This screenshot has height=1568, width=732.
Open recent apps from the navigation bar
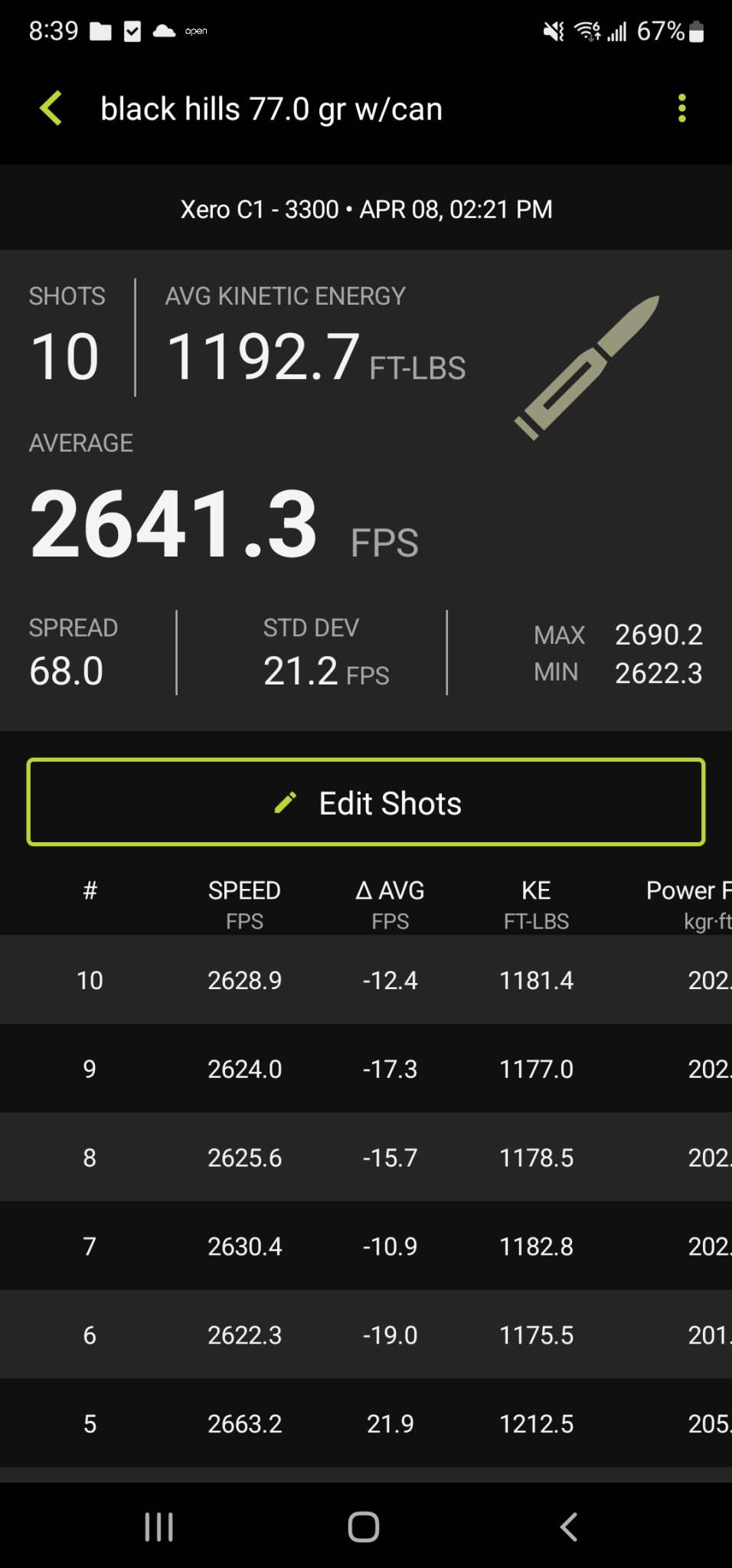(x=159, y=1527)
